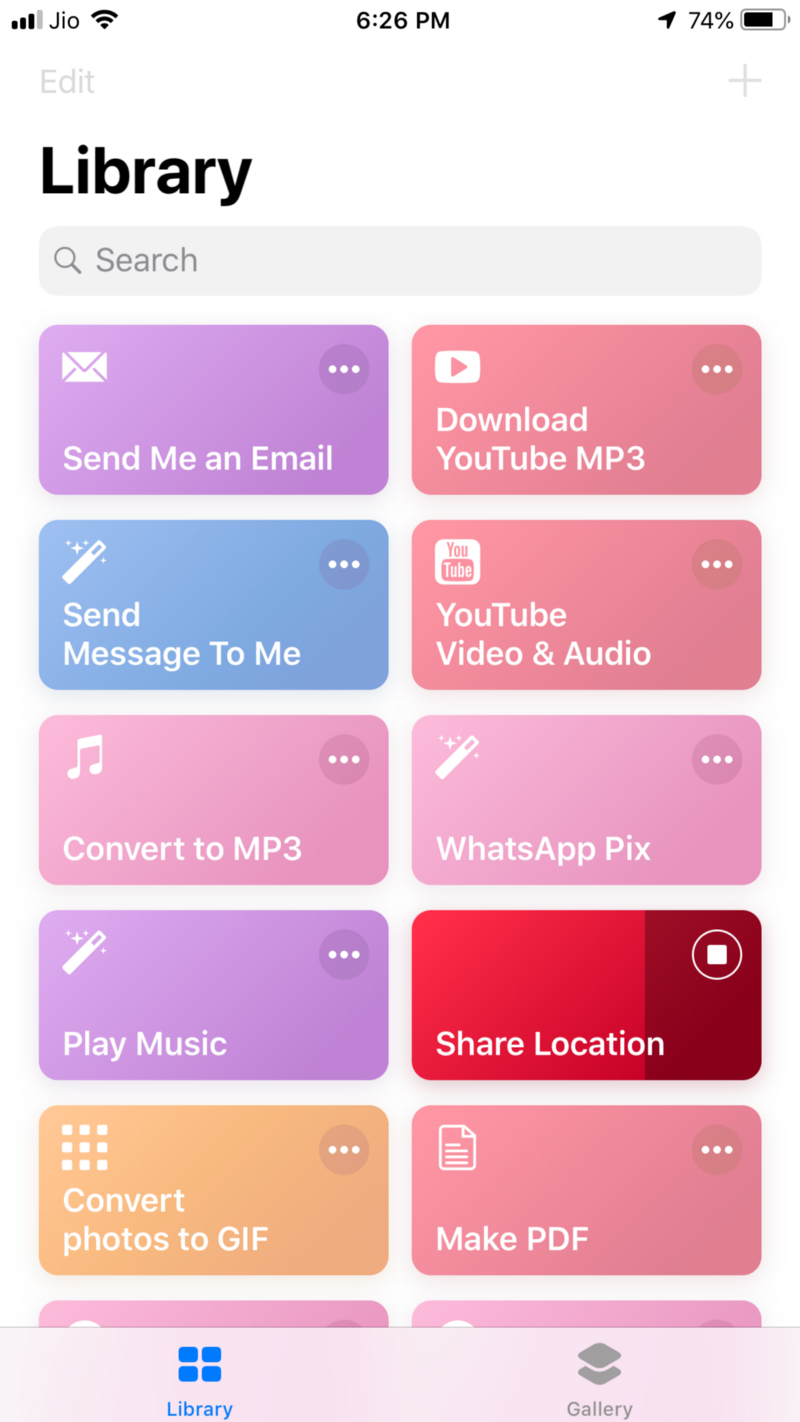Tap the Edit button
This screenshot has width=800, height=1422.
67,81
